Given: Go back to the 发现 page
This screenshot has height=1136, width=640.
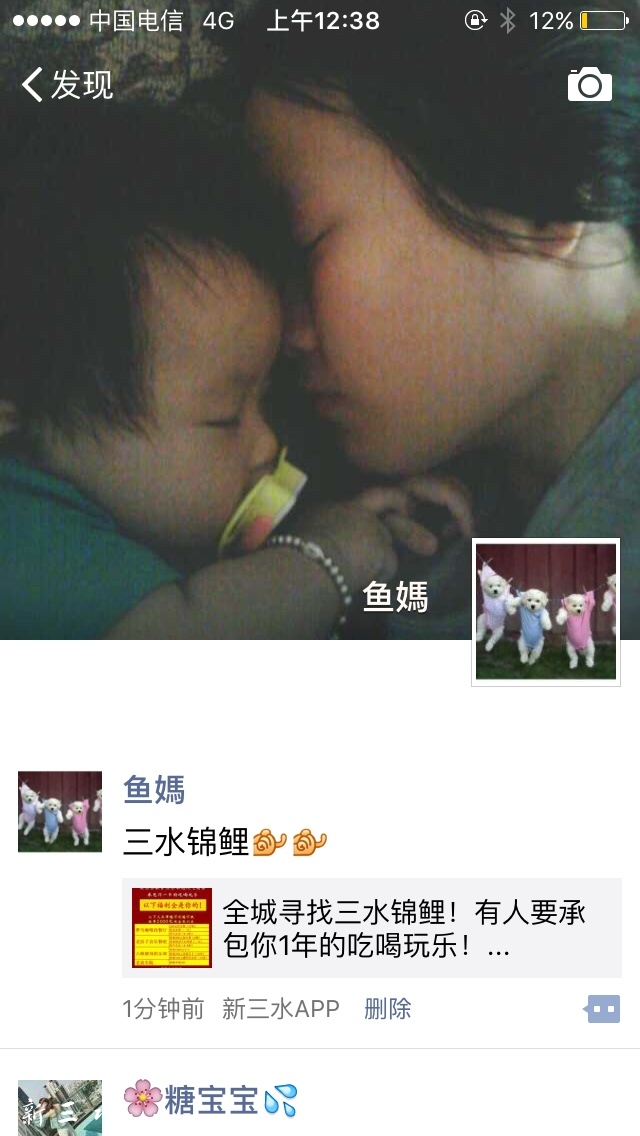Looking at the screenshot, I should 67,85.
